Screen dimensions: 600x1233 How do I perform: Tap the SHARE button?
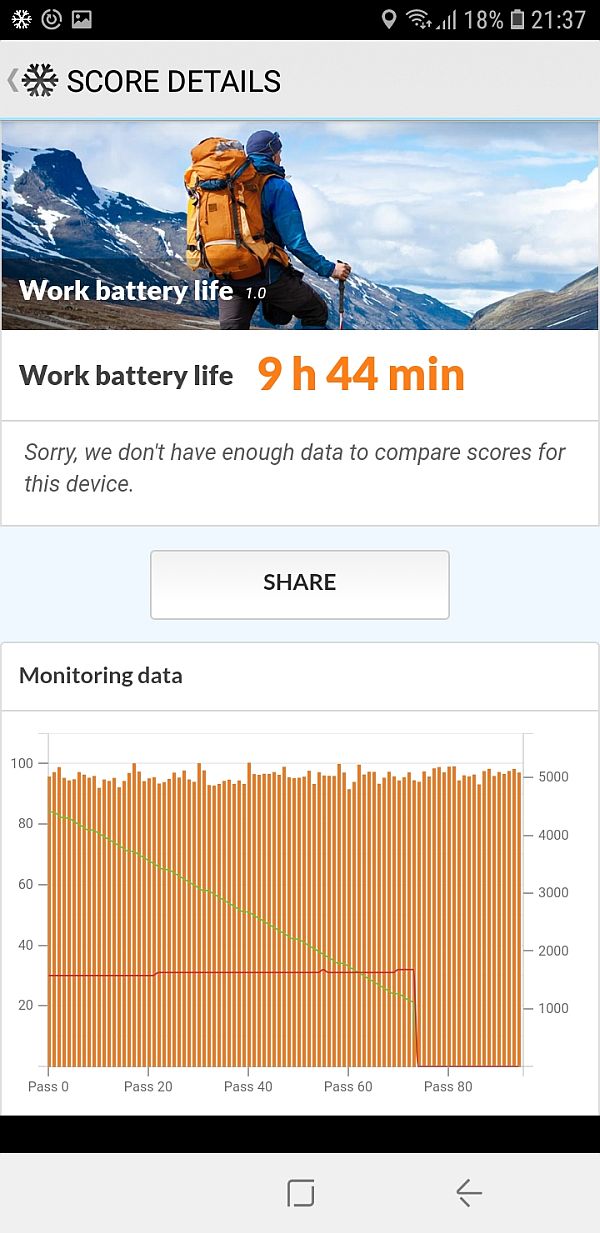(x=300, y=584)
